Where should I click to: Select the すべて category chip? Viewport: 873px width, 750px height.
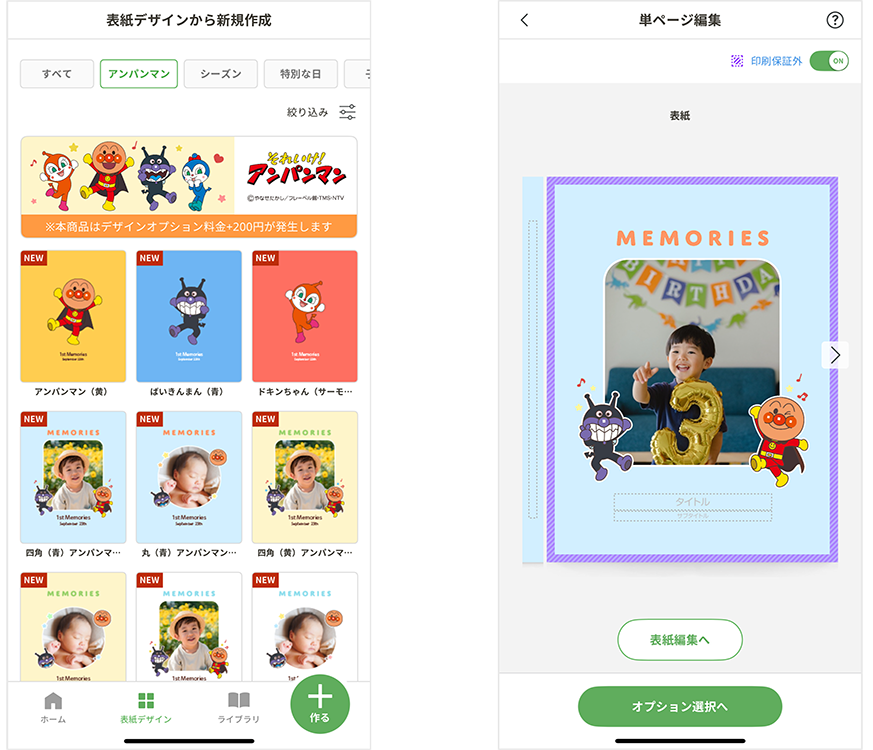pos(57,74)
